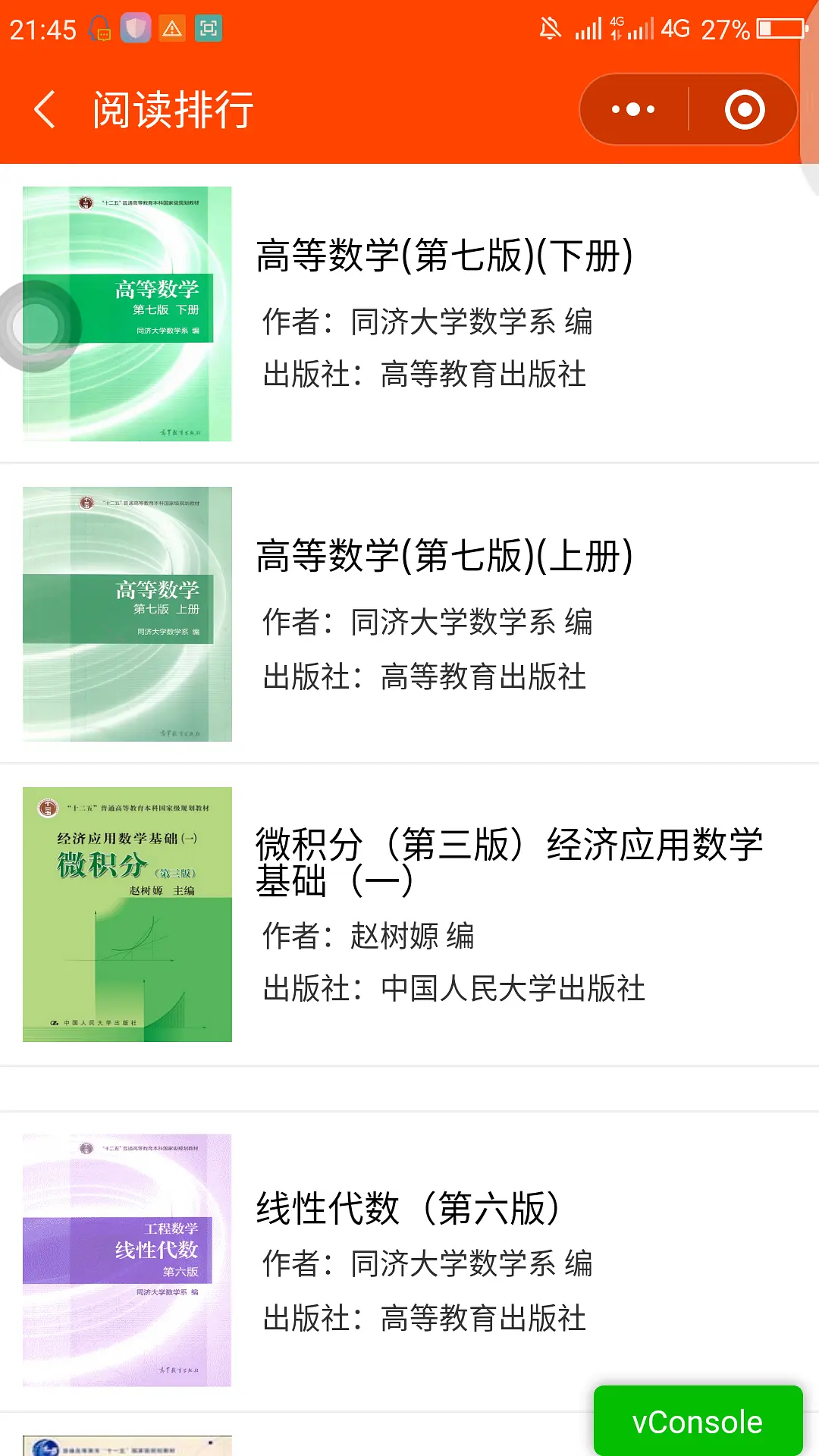The image size is (819, 1456).
Task: Tap the green vConsole button
Action: point(698,1422)
